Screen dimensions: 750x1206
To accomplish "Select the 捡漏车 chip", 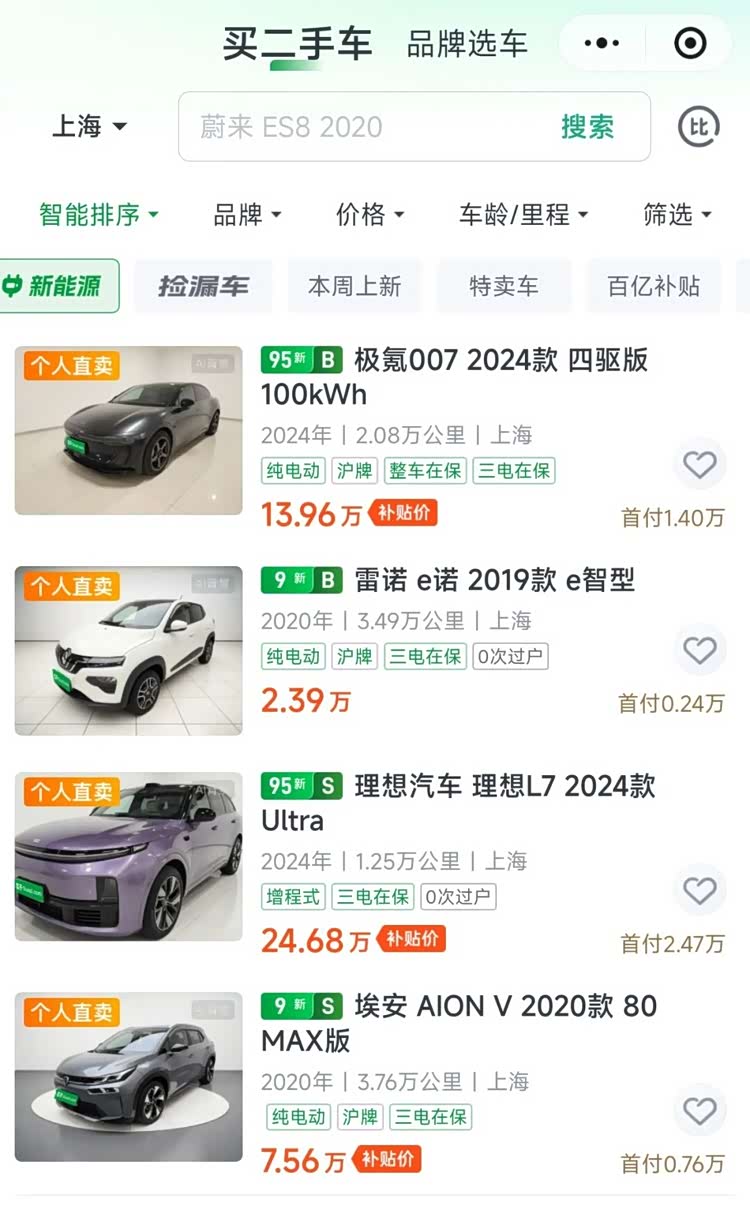I will (x=203, y=286).
